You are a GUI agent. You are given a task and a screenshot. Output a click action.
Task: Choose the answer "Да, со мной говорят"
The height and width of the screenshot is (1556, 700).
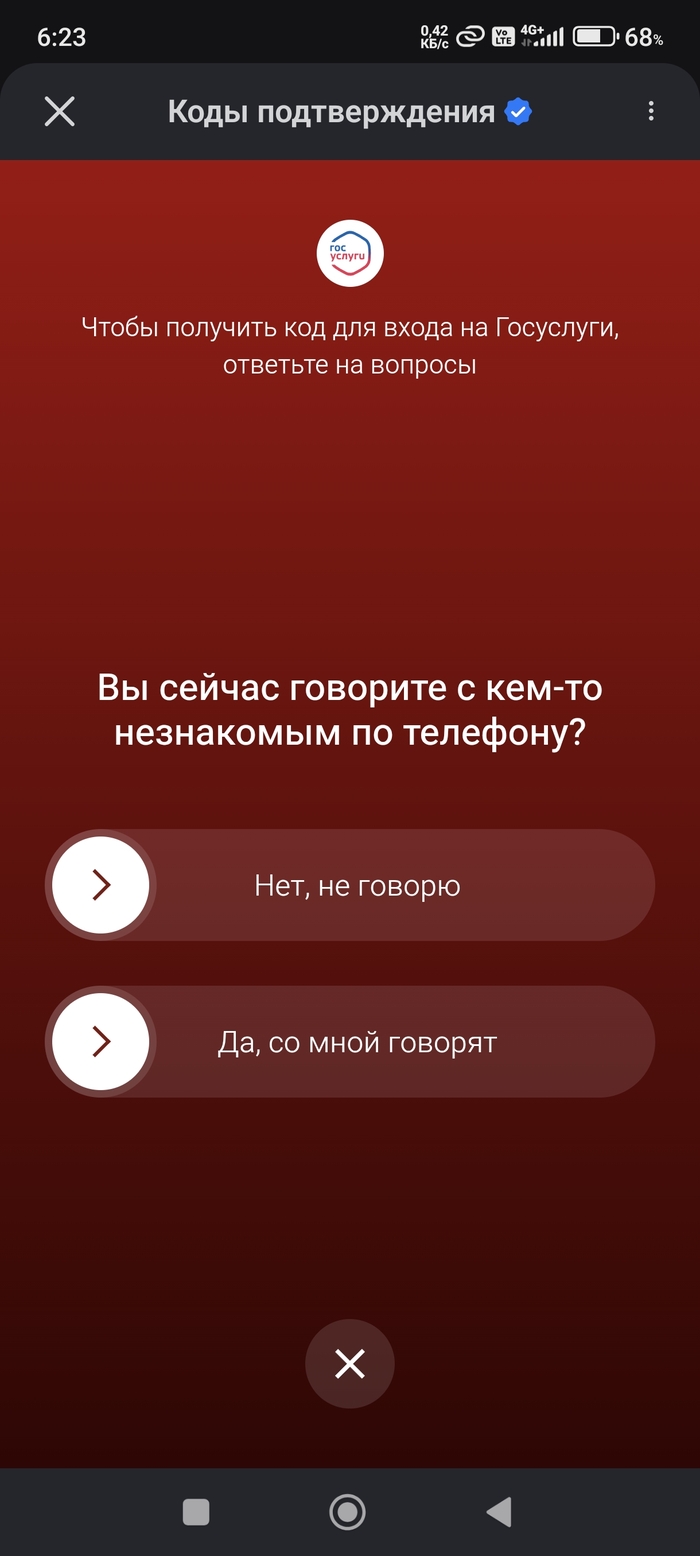point(350,1042)
